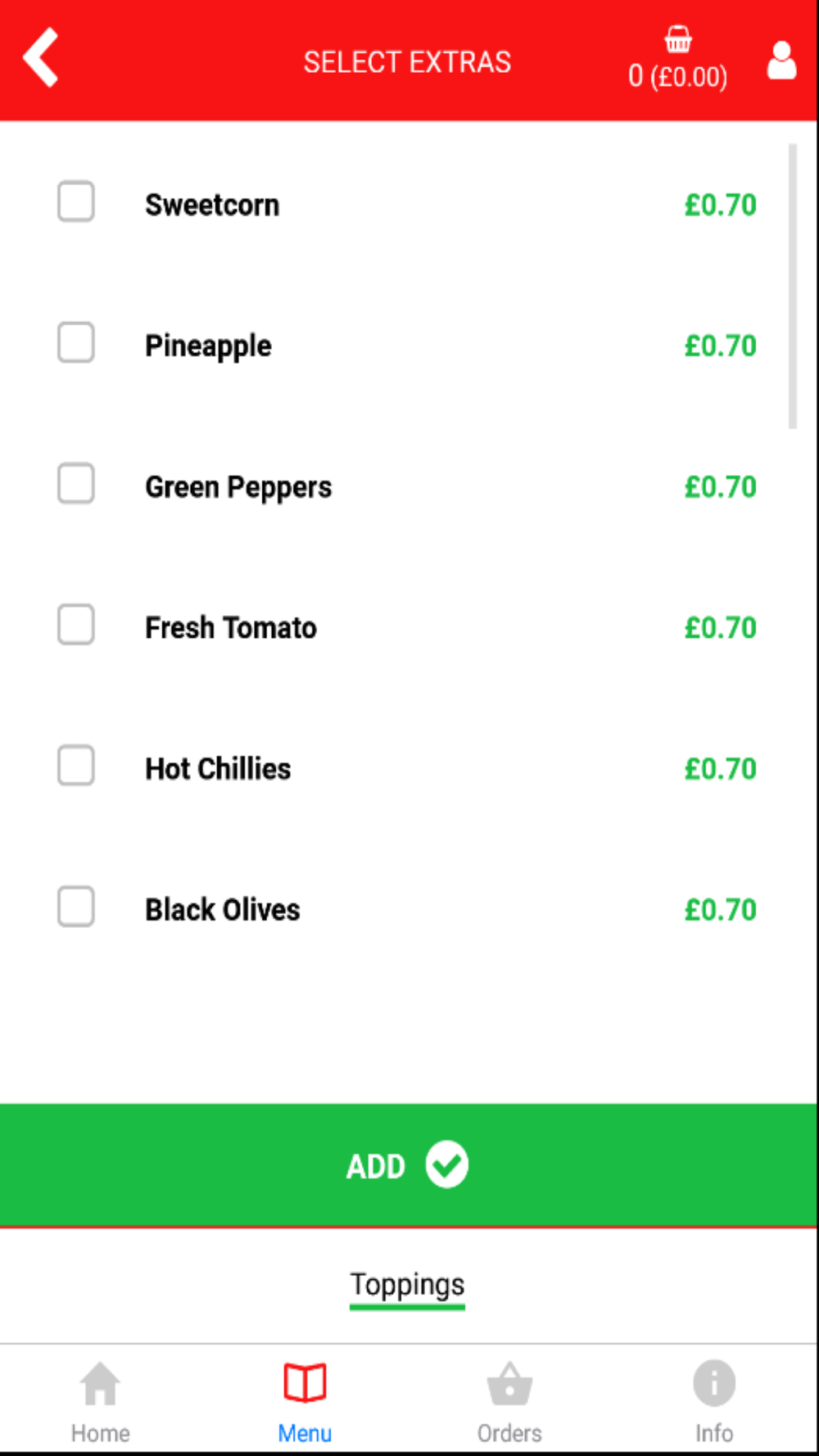
Task: Mark the Black Olives checkbox
Action: (76, 907)
